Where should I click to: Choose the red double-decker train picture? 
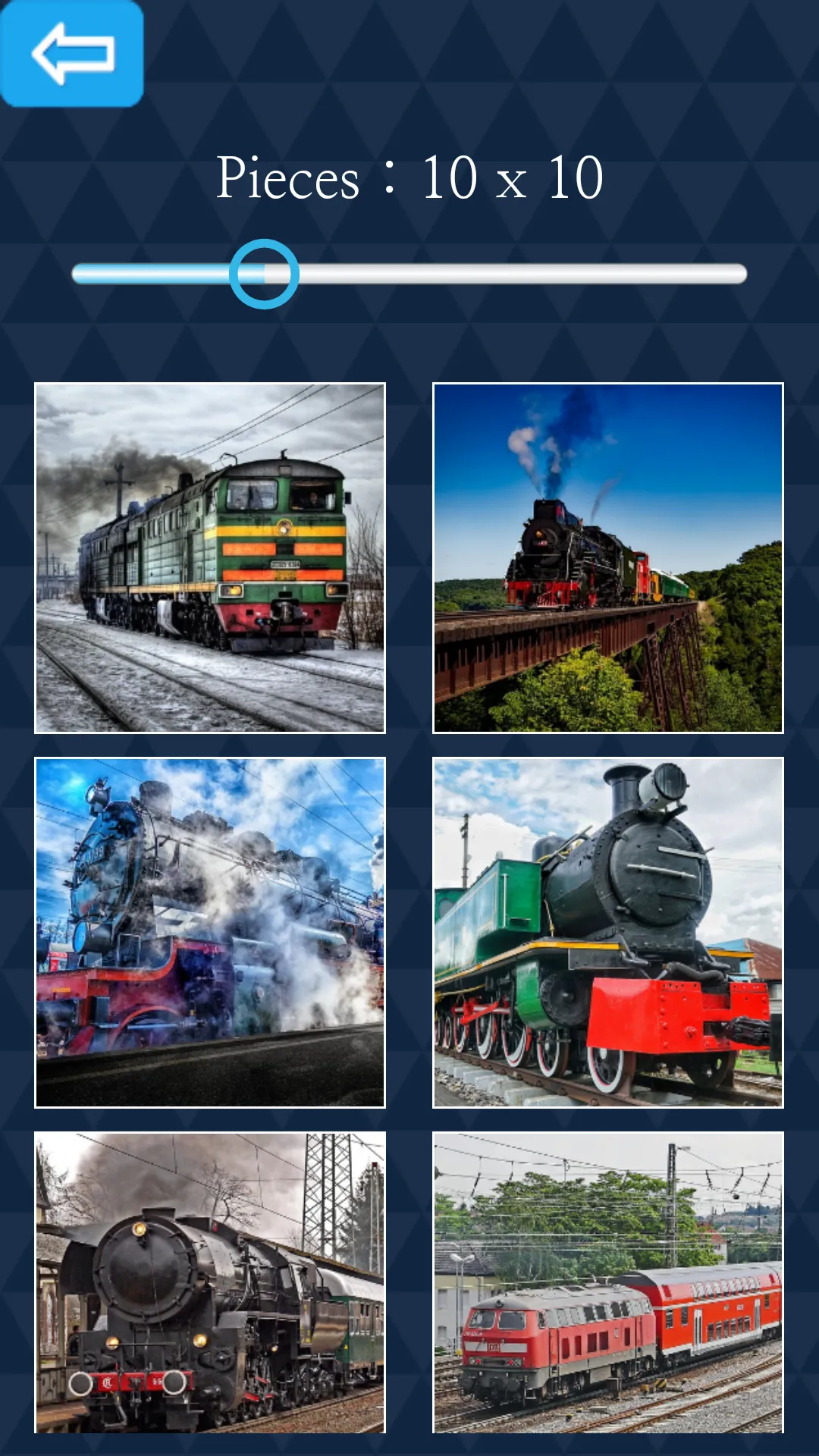pos(608,1282)
